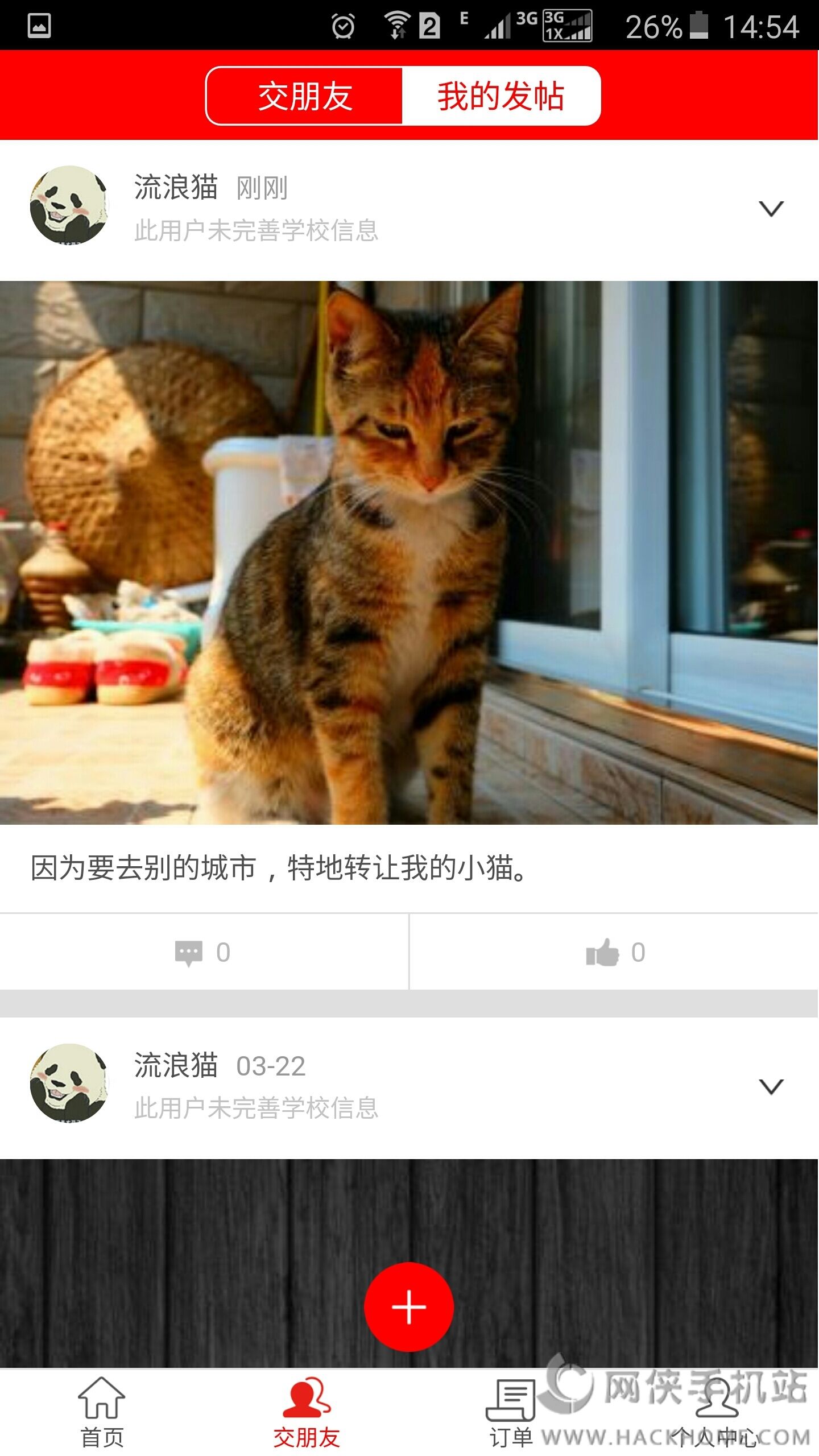This screenshot has width=819, height=1456.
Task: Comment on the cat transfer post
Action: coord(203,953)
